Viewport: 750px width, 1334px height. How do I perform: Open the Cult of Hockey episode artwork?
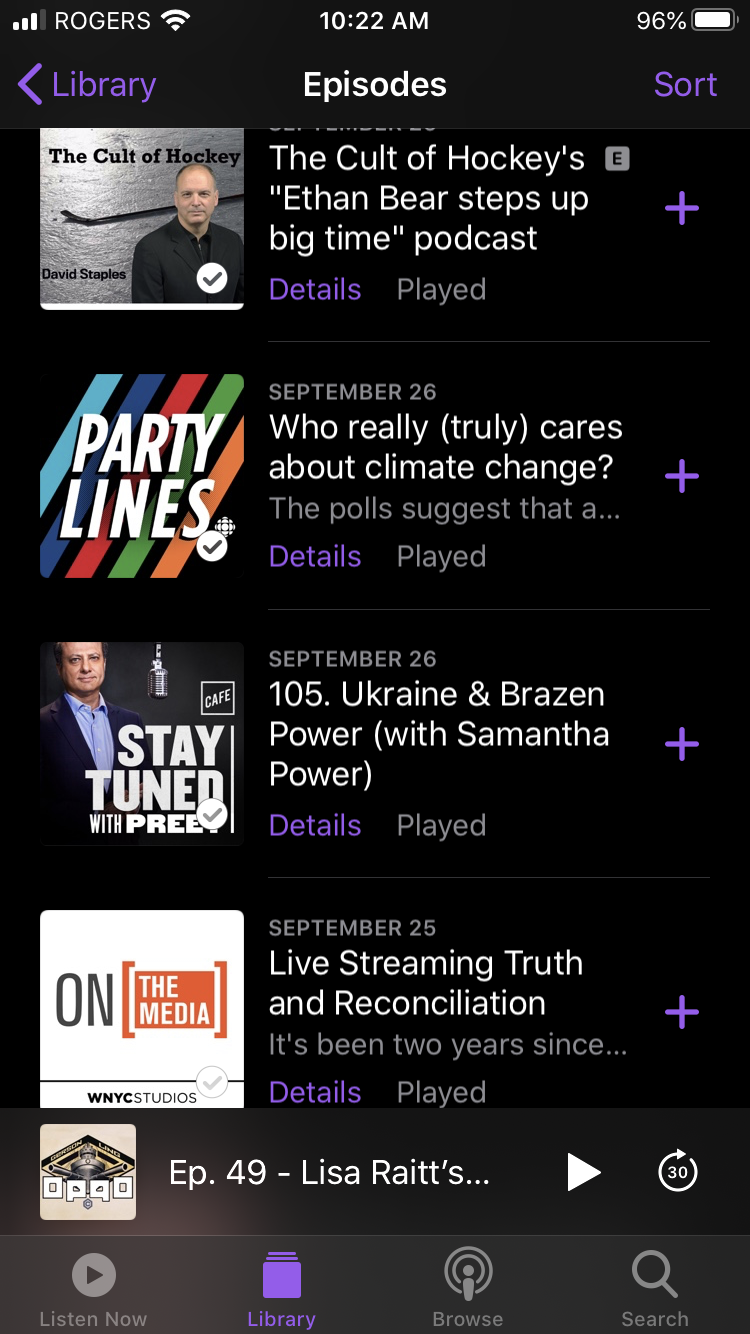[x=142, y=218]
